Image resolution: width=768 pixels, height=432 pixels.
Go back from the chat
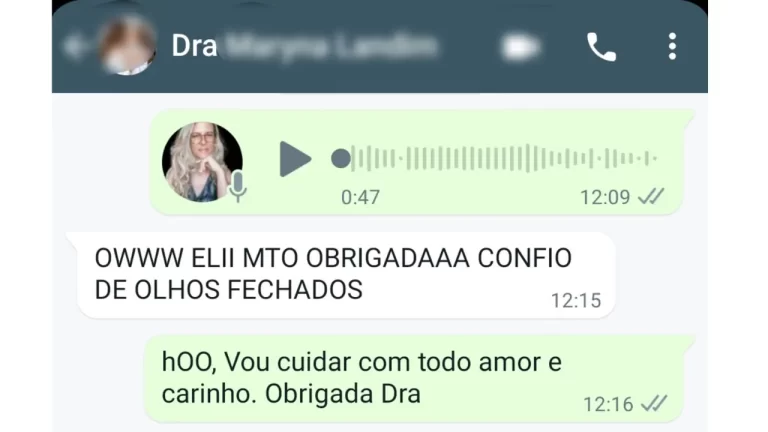coord(74,46)
